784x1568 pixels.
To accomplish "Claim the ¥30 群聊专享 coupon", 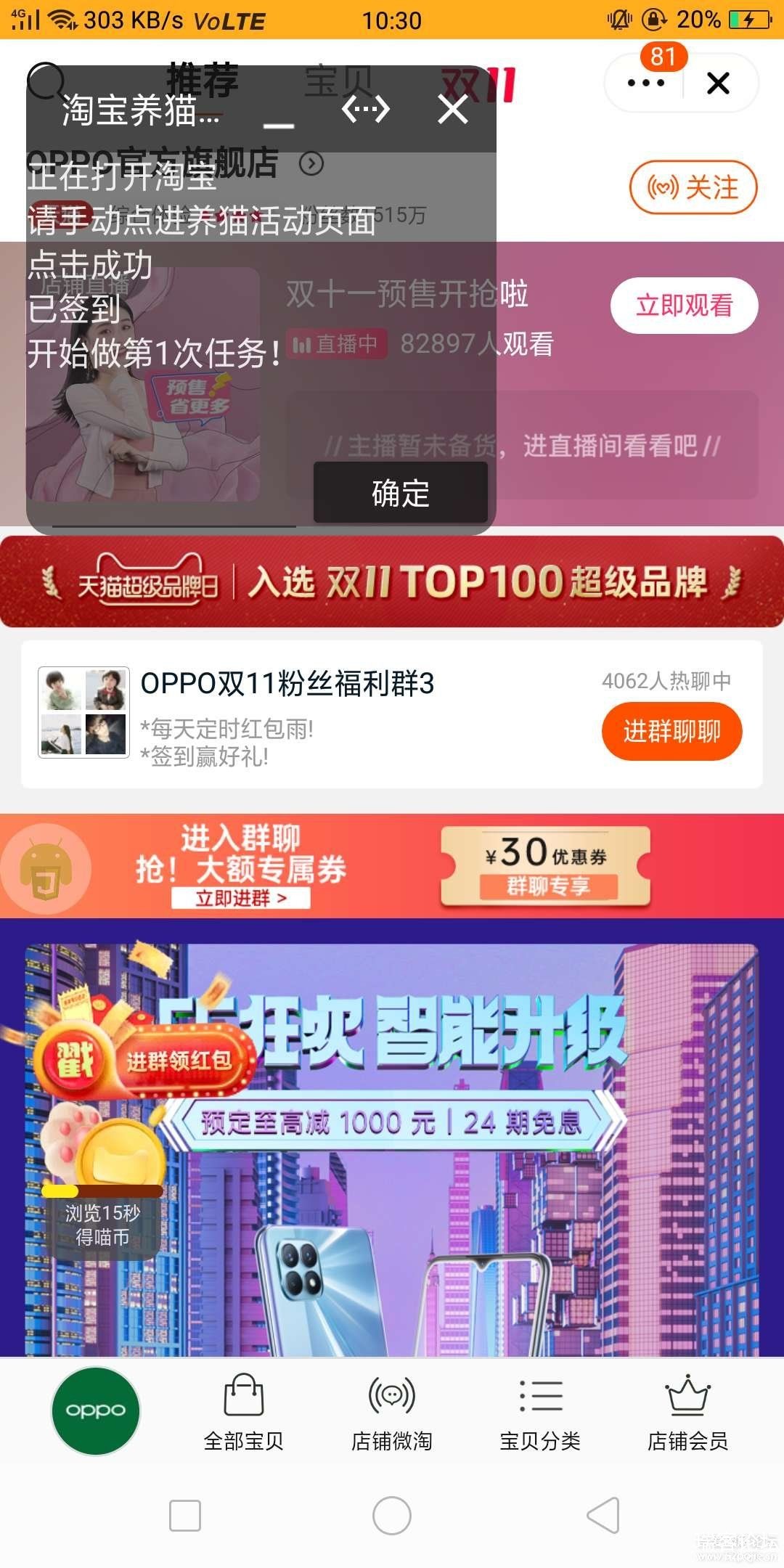I will (547, 867).
